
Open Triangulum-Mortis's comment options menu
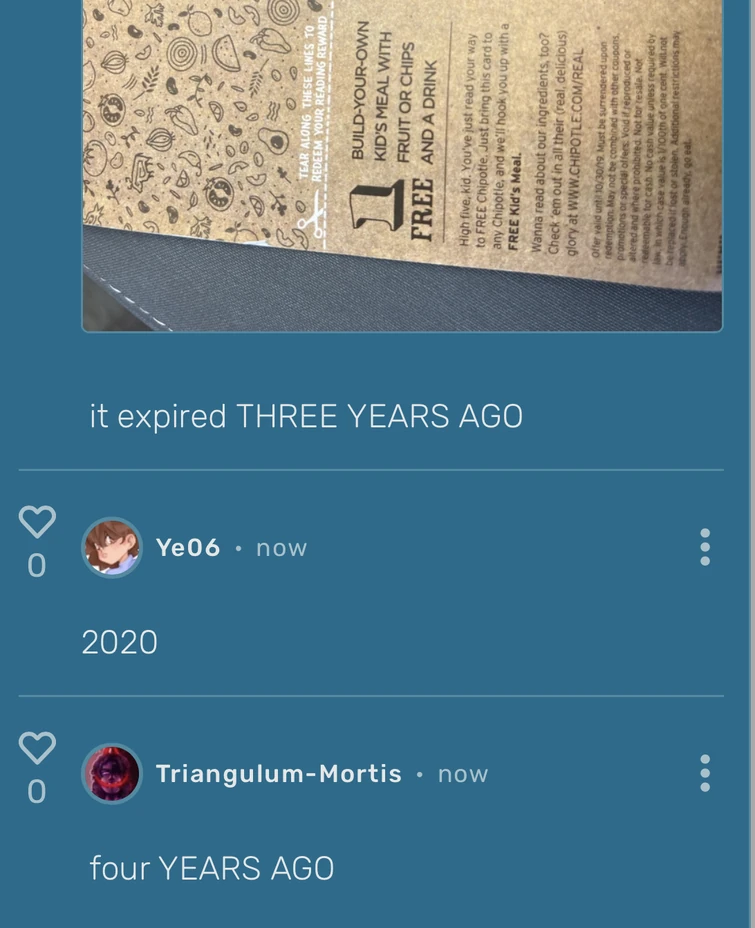[x=705, y=773]
